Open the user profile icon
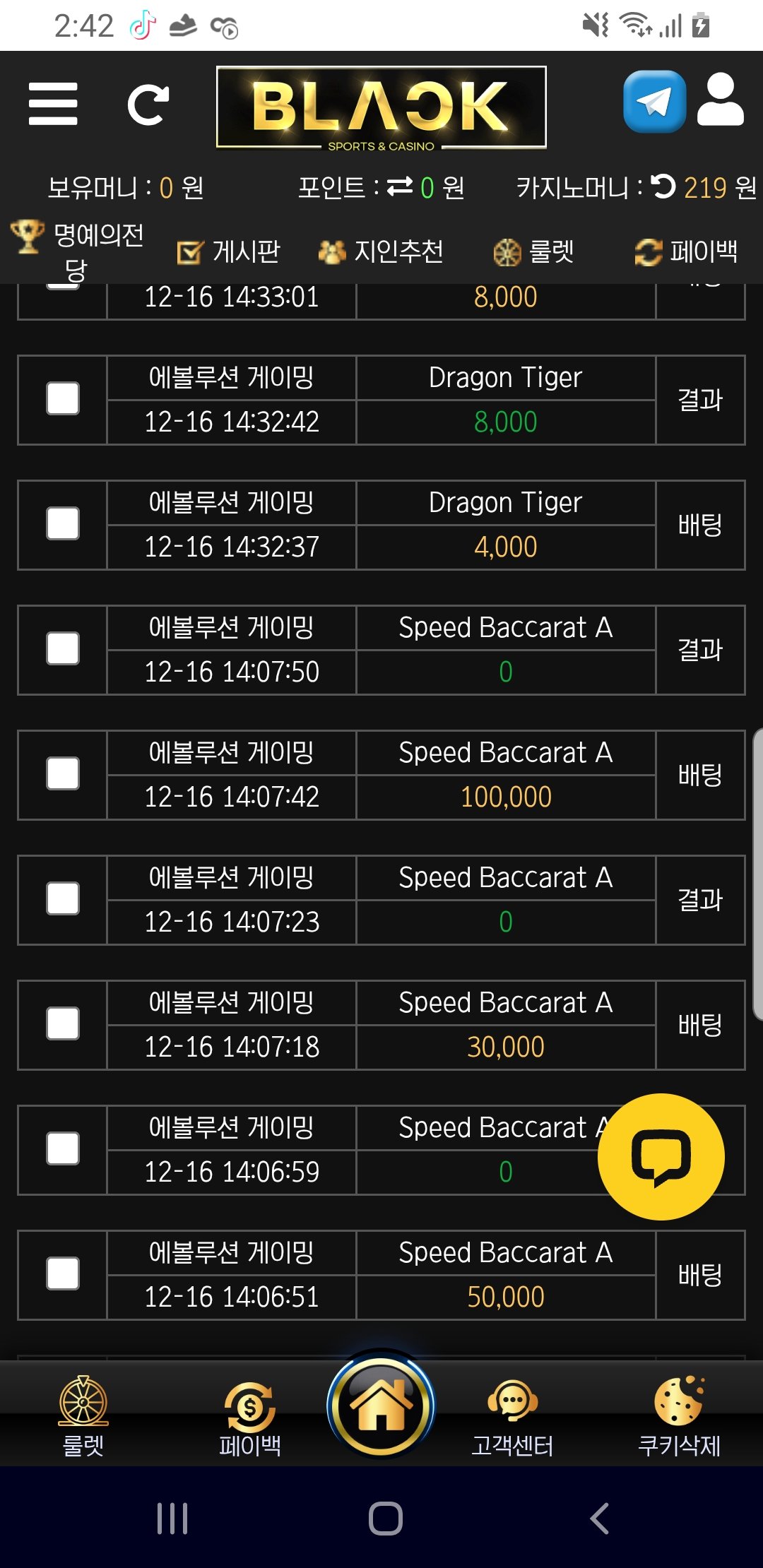 click(x=720, y=100)
